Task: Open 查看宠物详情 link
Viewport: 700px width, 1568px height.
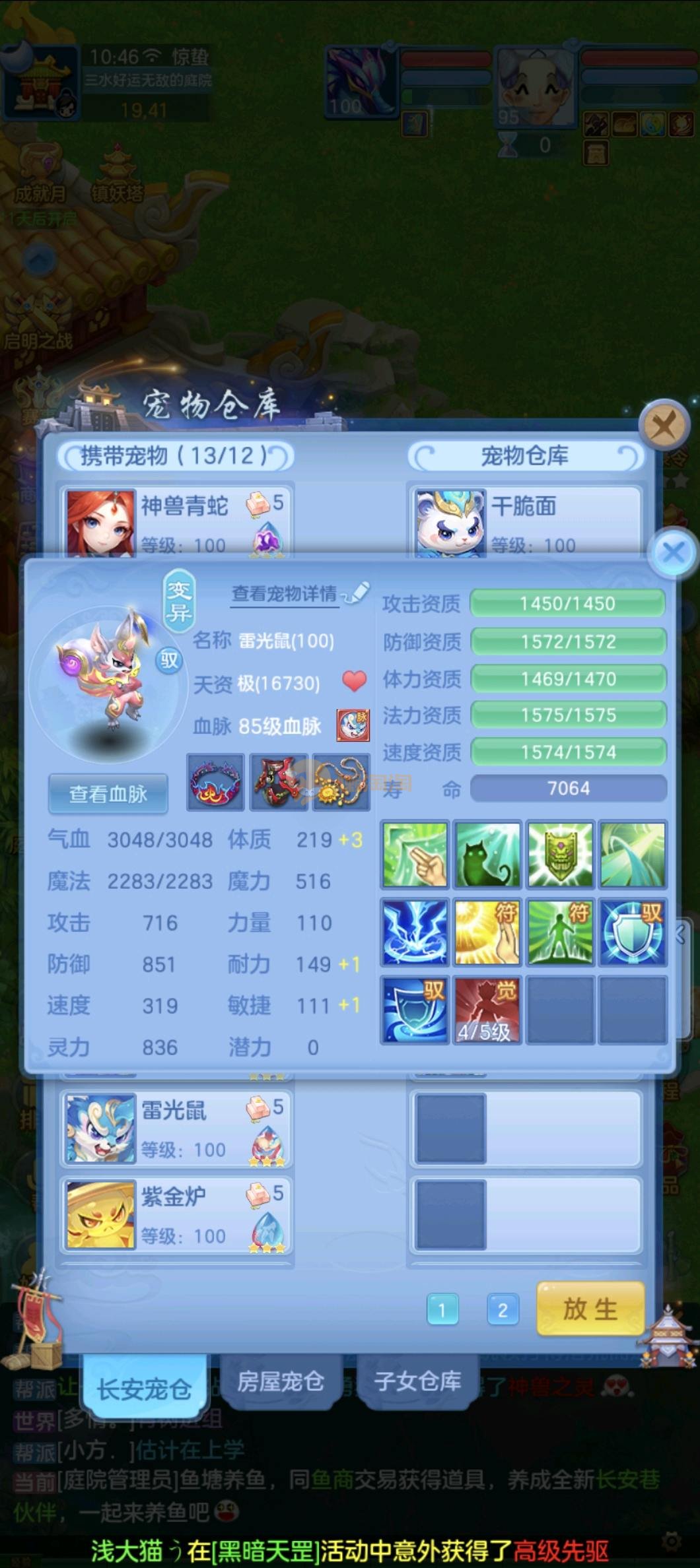Action: (285, 594)
